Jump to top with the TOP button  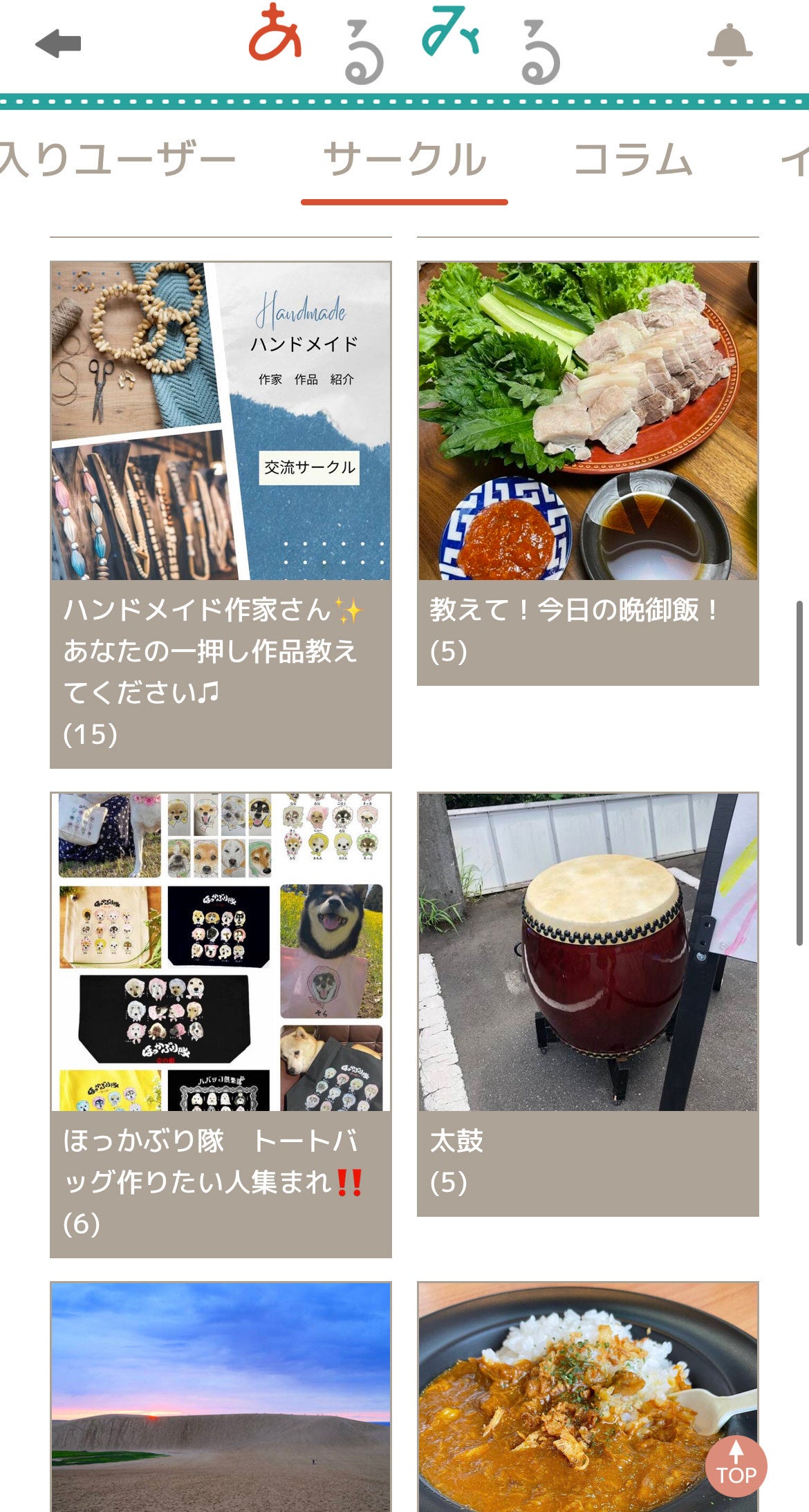point(736,1467)
